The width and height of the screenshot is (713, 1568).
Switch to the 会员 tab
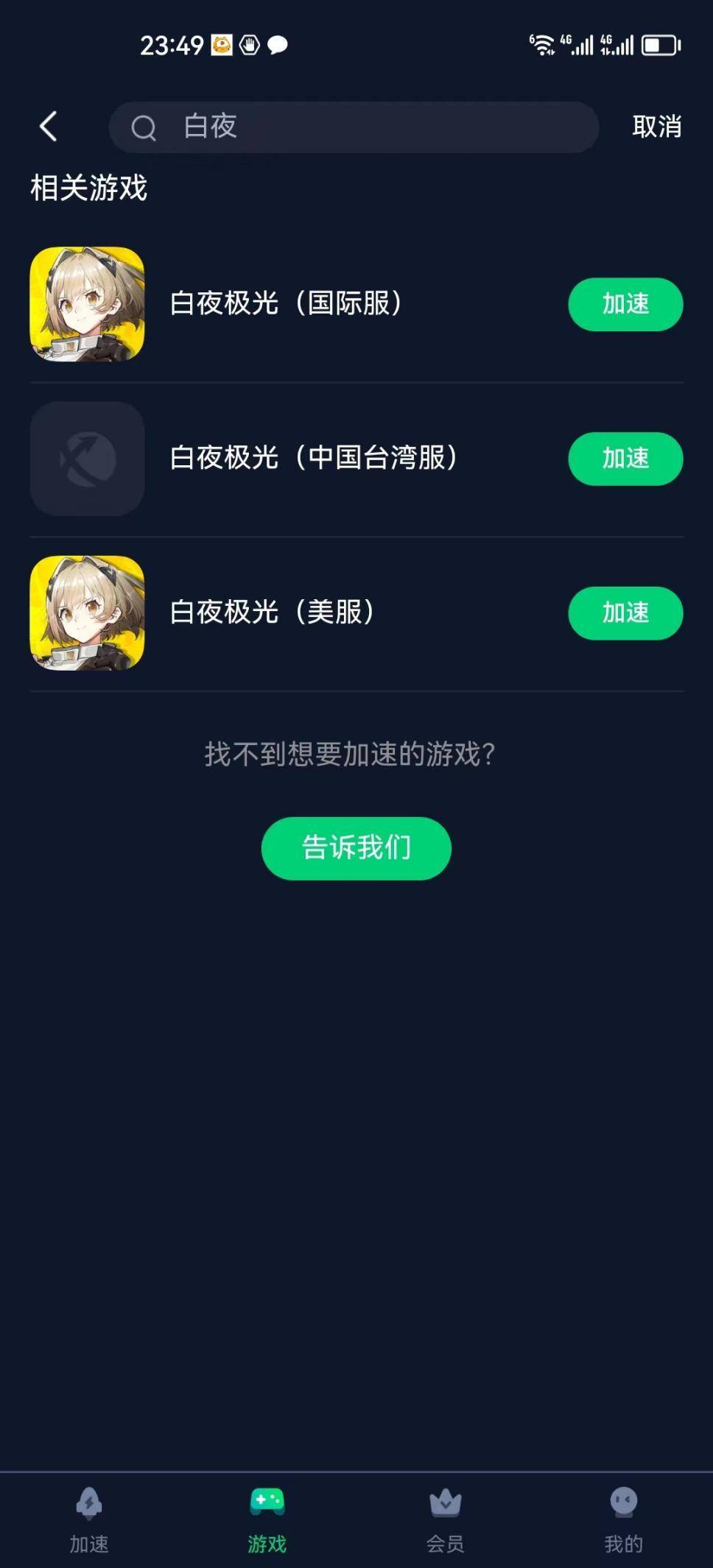445,1519
